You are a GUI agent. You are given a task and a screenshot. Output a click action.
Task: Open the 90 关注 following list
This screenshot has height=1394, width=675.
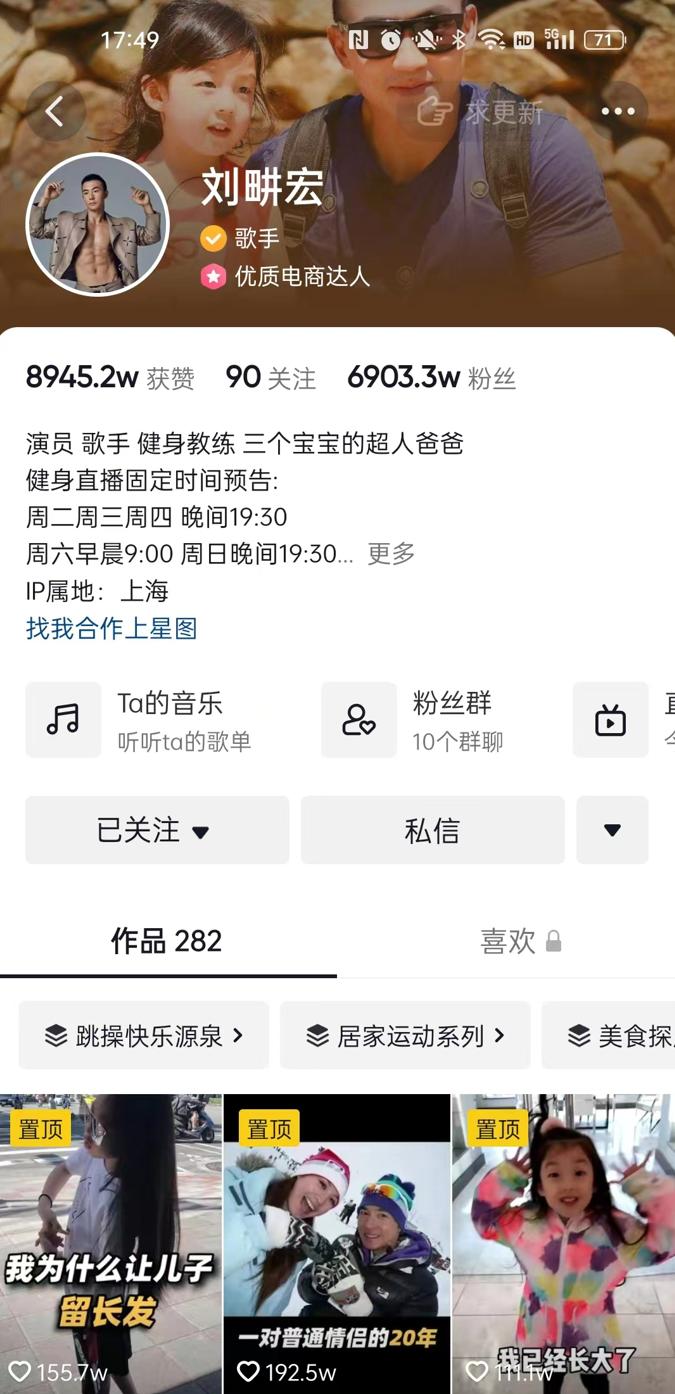point(270,377)
